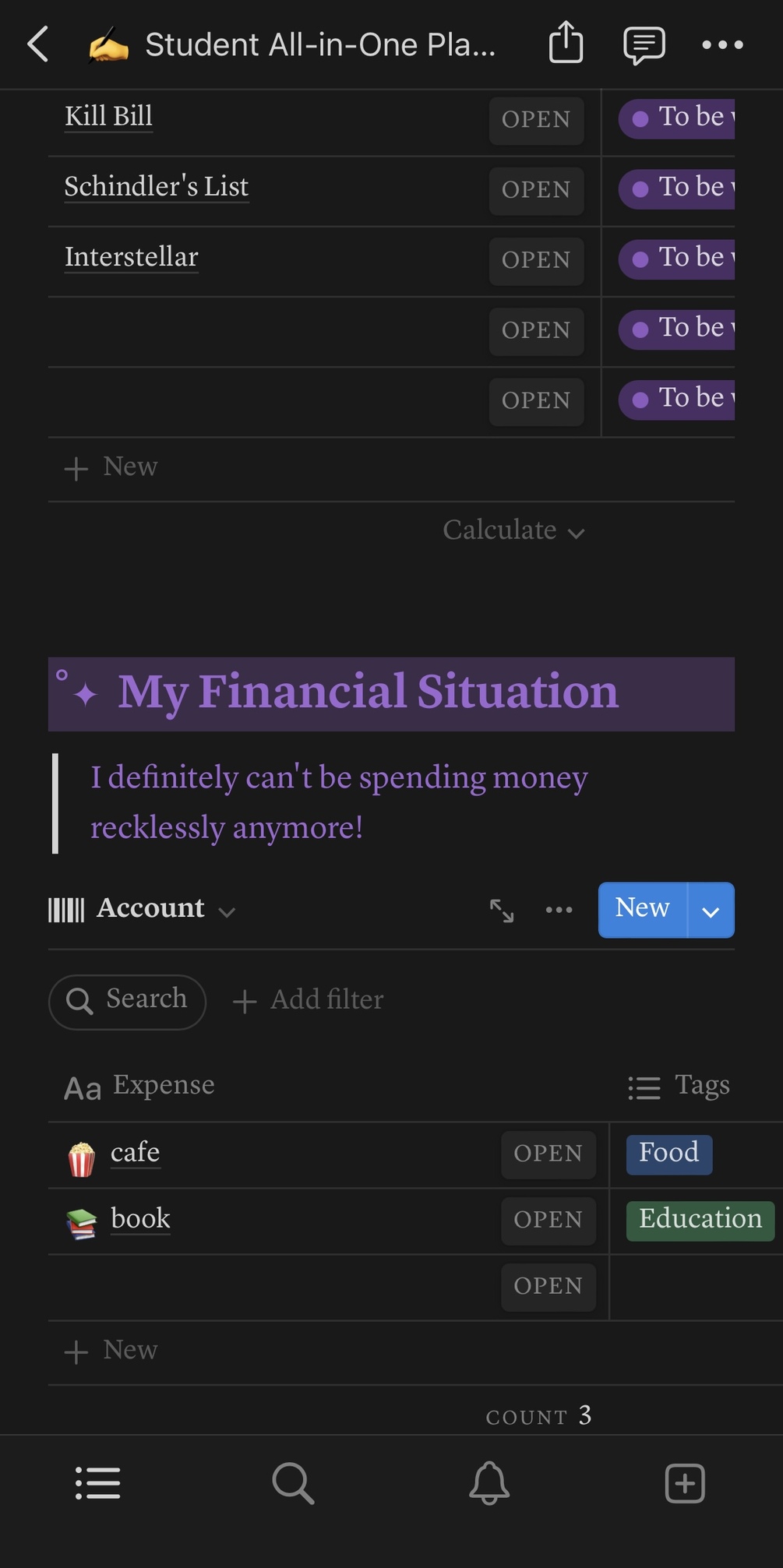Image resolution: width=783 pixels, height=1568 pixels.
Task: Open the dropdown arrow beside blue New
Action: tap(711, 911)
